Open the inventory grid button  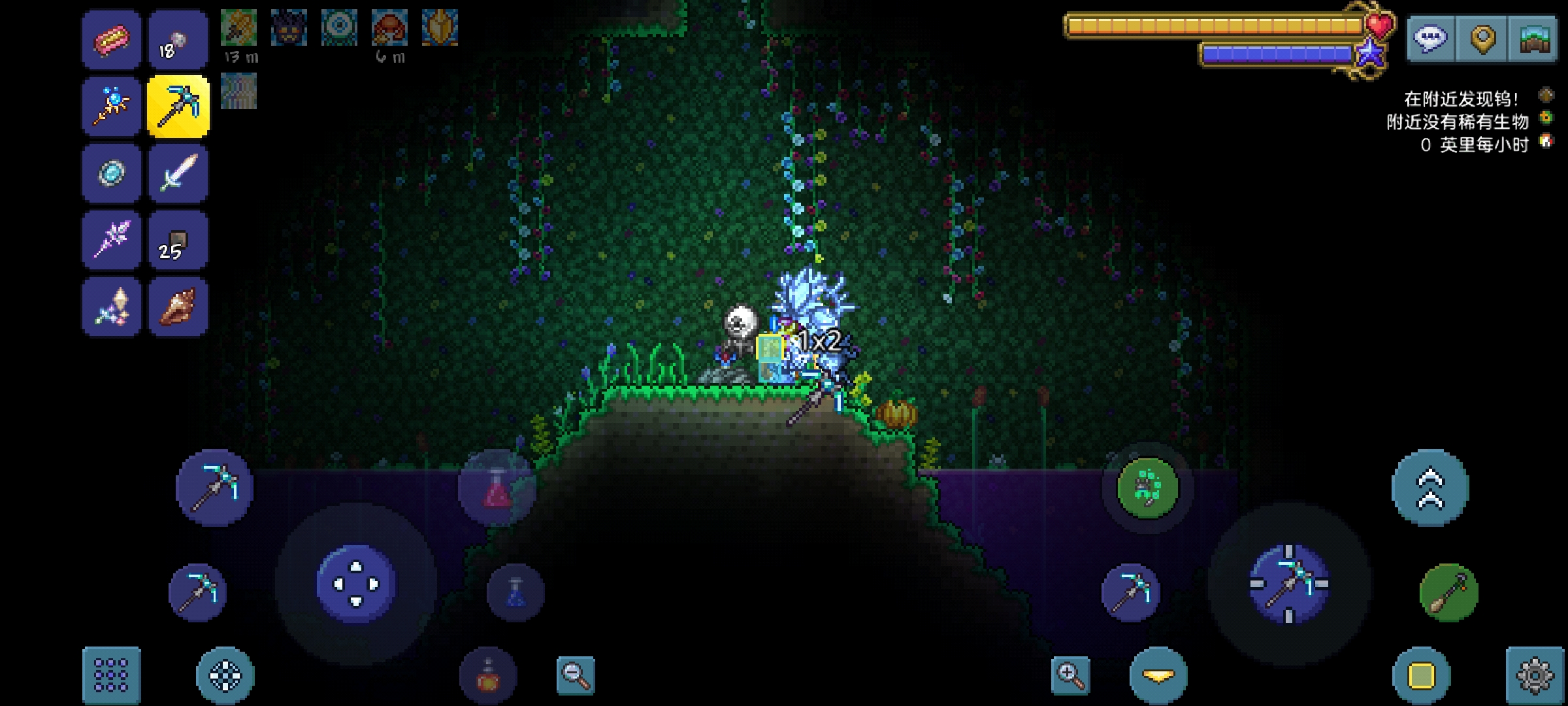111,675
